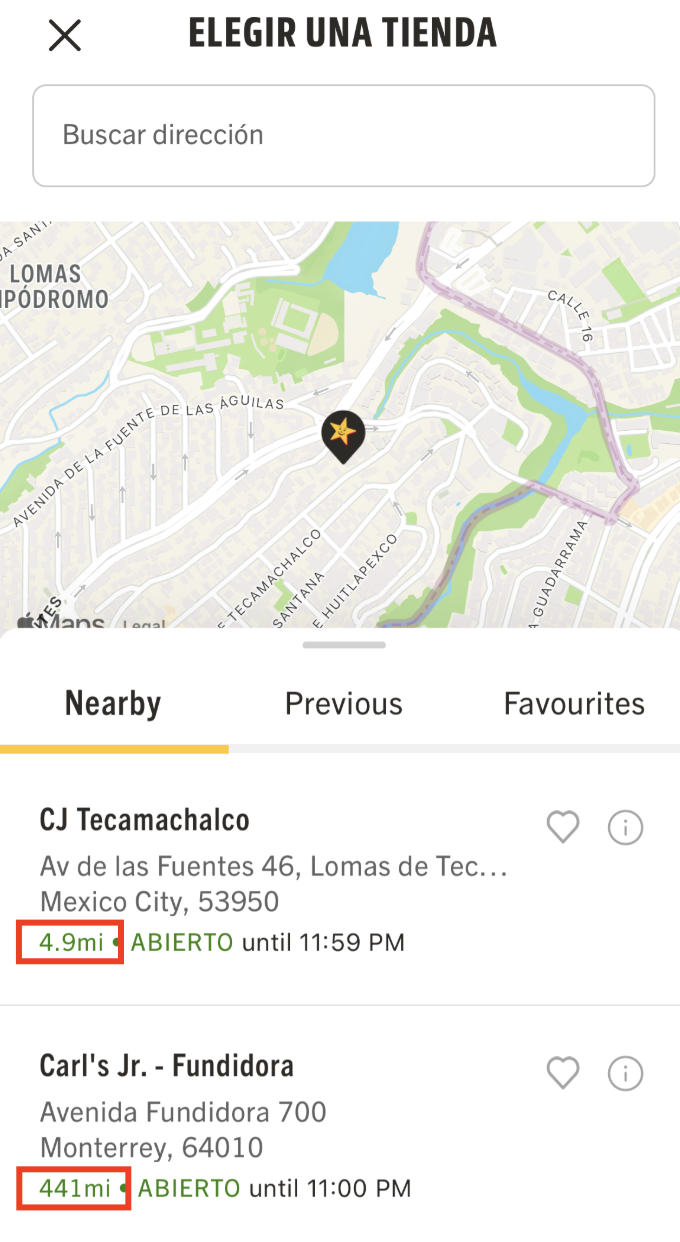Switch to the Favourites tab

(x=574, y=704)
